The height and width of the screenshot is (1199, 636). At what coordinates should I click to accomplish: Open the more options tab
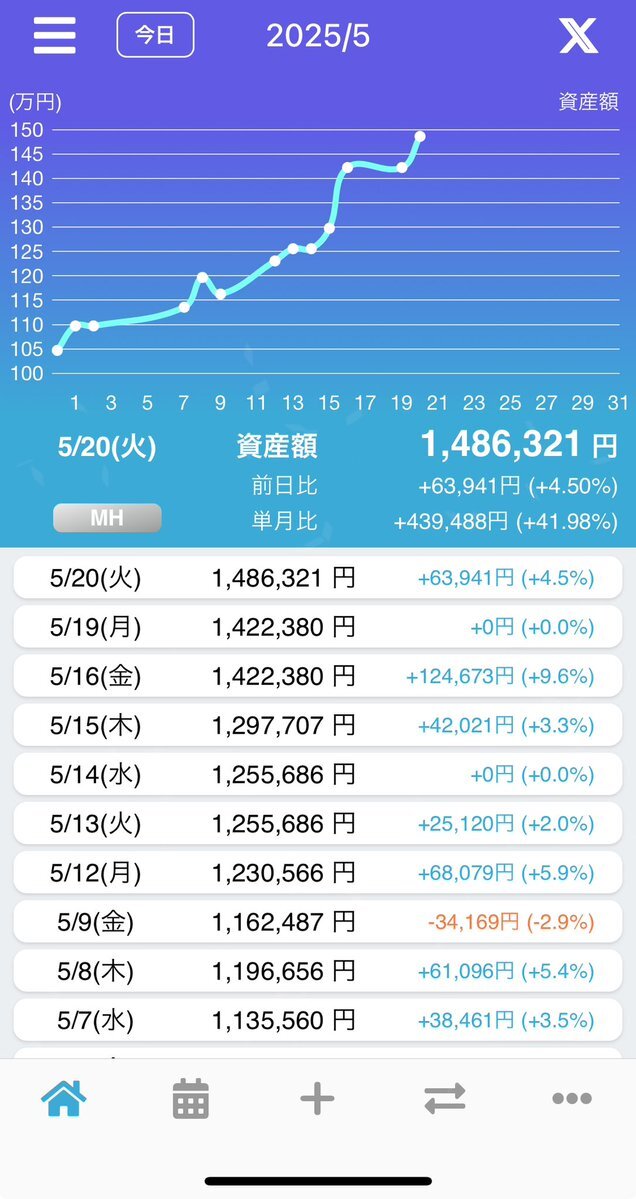pyautogui.click(x=572, y=1099)
